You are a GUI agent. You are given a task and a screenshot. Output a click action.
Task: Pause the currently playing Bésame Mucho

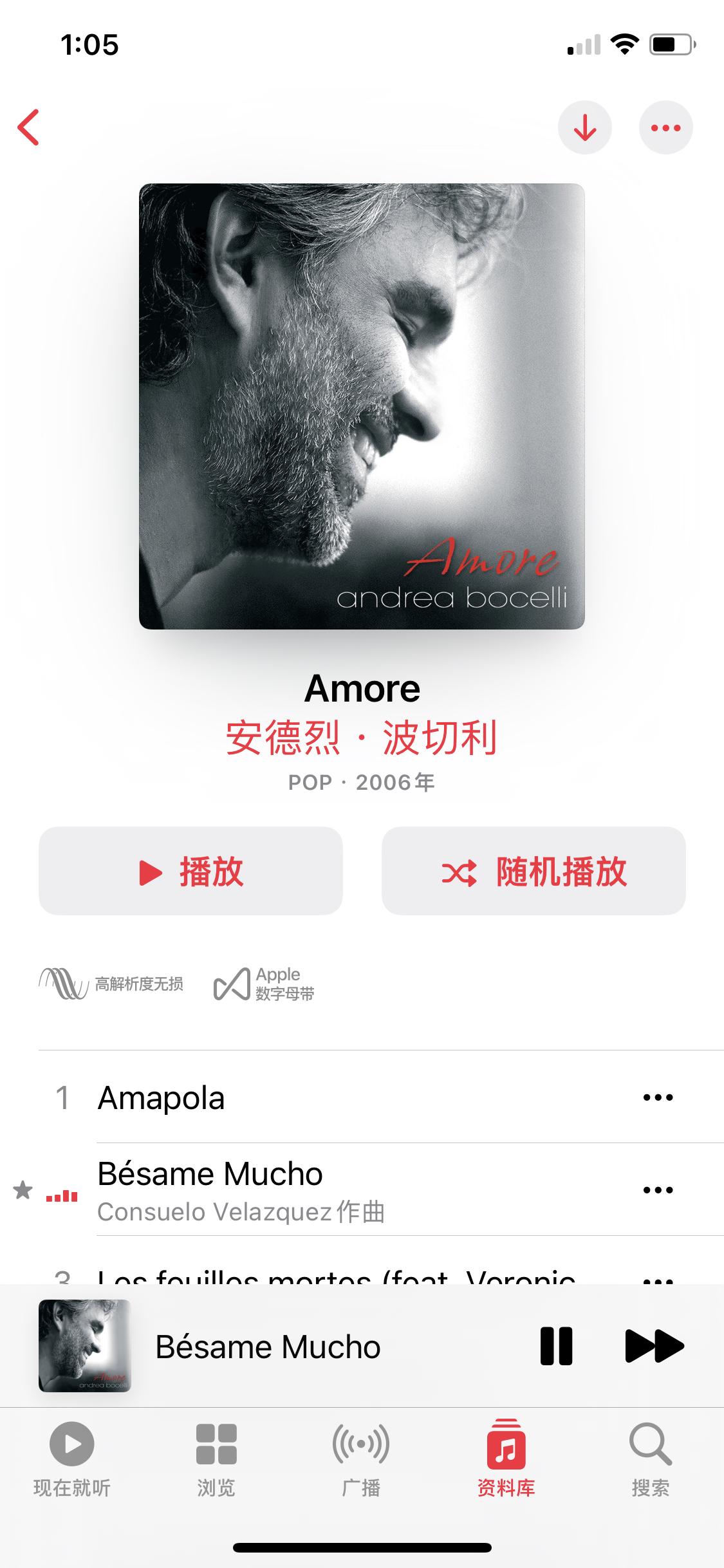coord(557,1347)
